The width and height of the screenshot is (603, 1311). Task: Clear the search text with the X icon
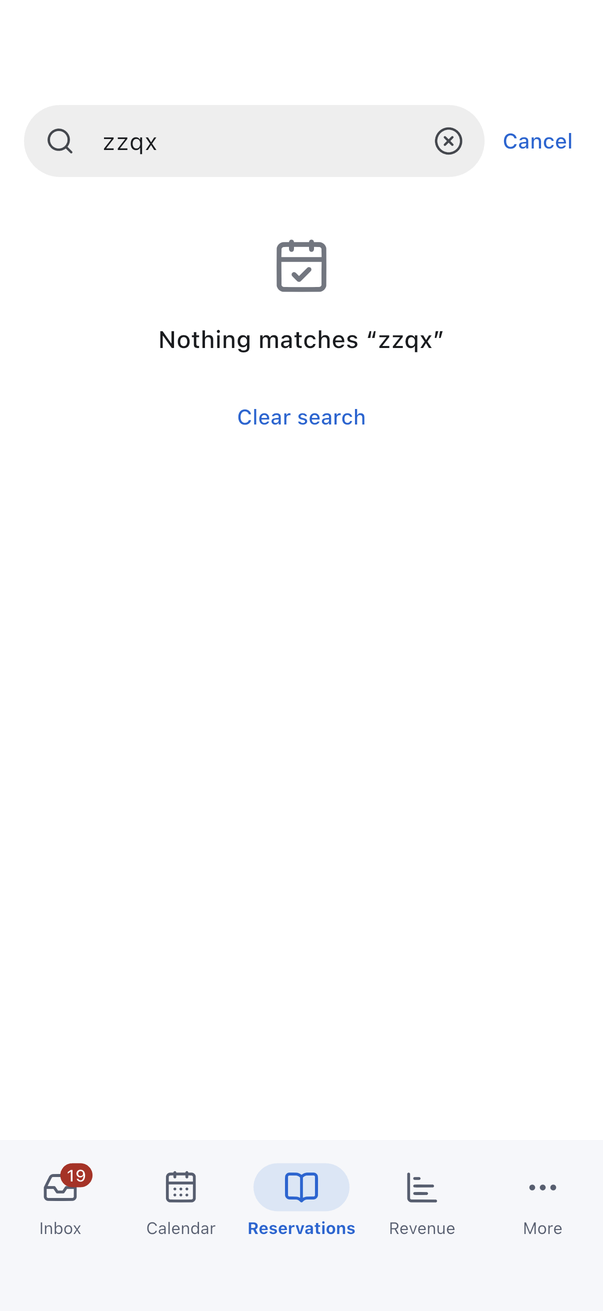click(x=448, y=141)
